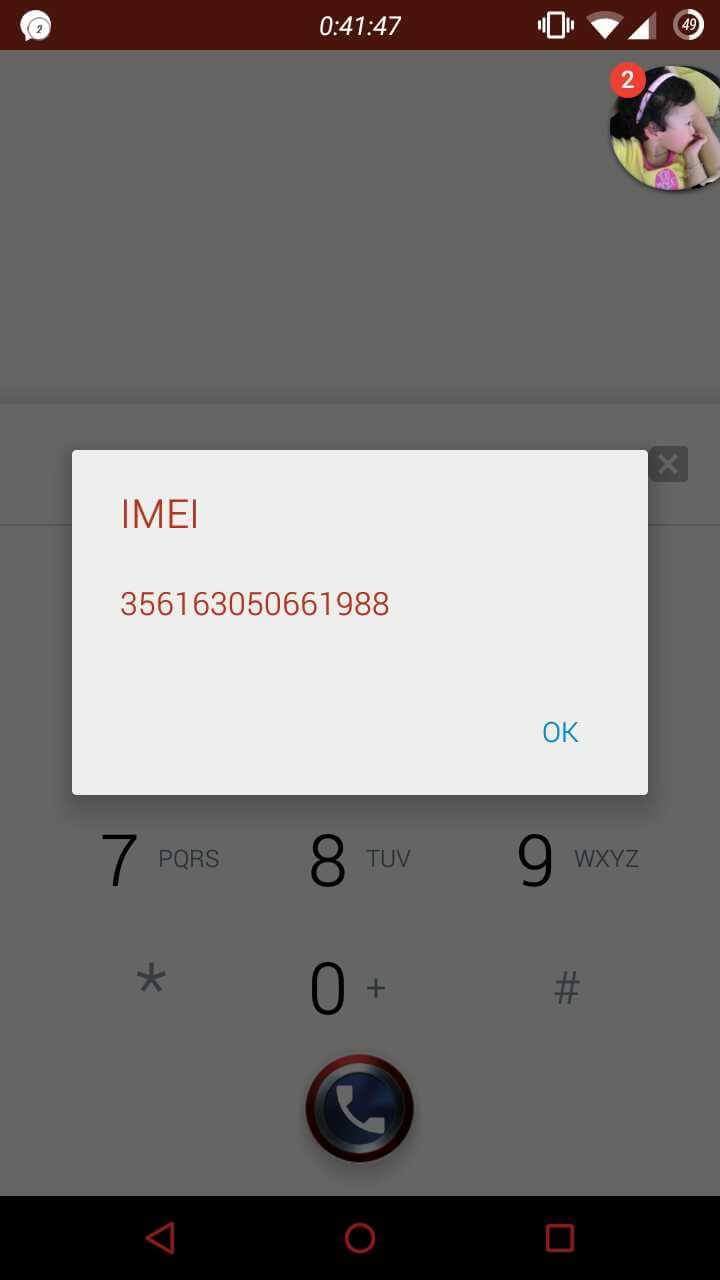Tap the 7 PQRS key
This screenshot has height=1280, width=720.
point(160,859)
